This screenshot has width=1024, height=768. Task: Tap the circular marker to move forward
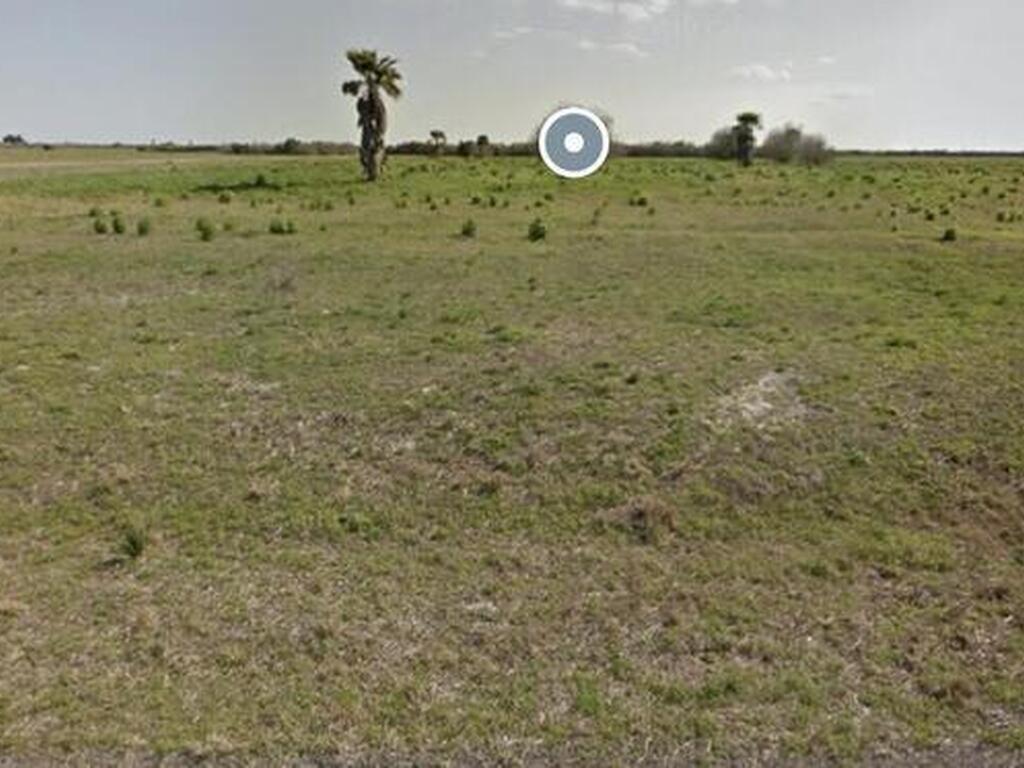pyautogui.click(x=574, y=143)
